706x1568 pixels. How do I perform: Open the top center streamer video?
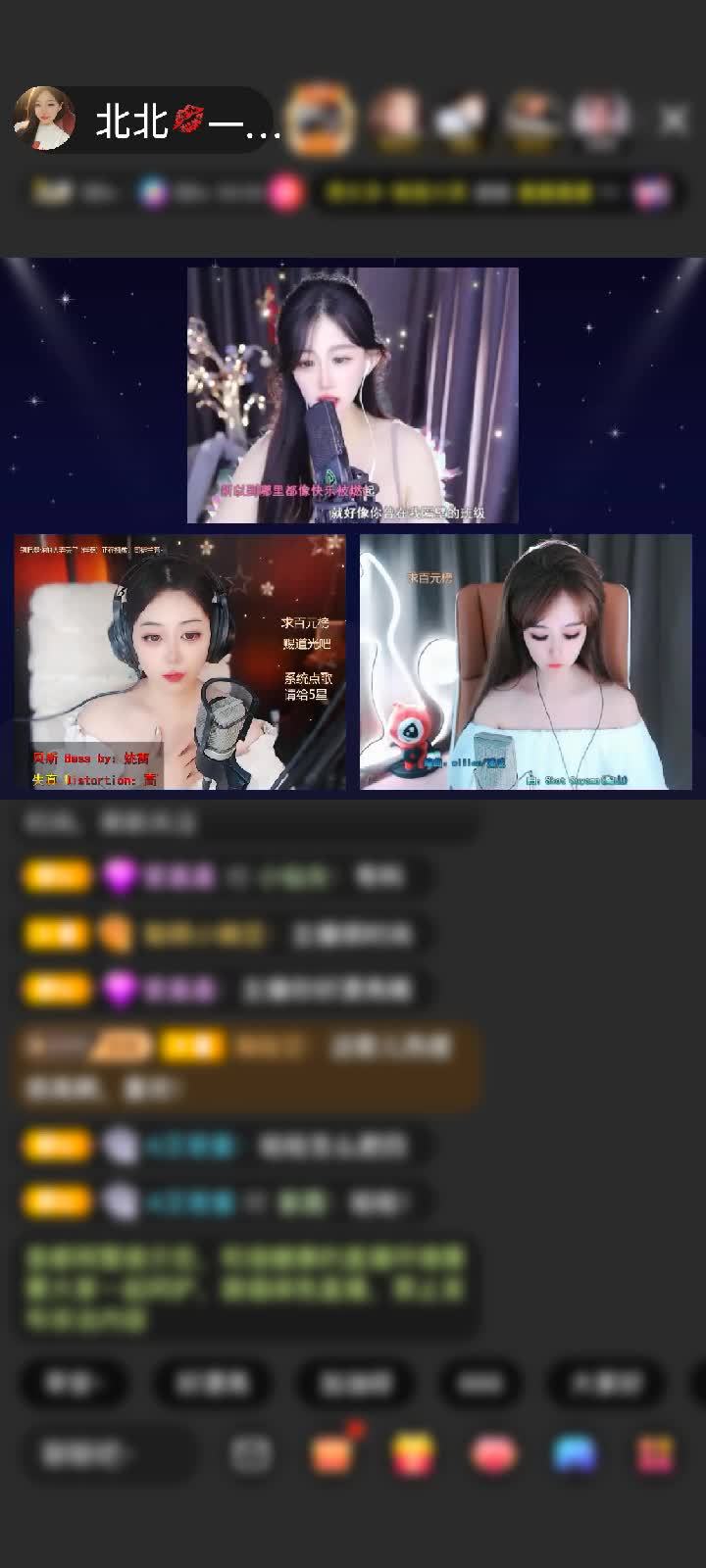tap(352, 395)
